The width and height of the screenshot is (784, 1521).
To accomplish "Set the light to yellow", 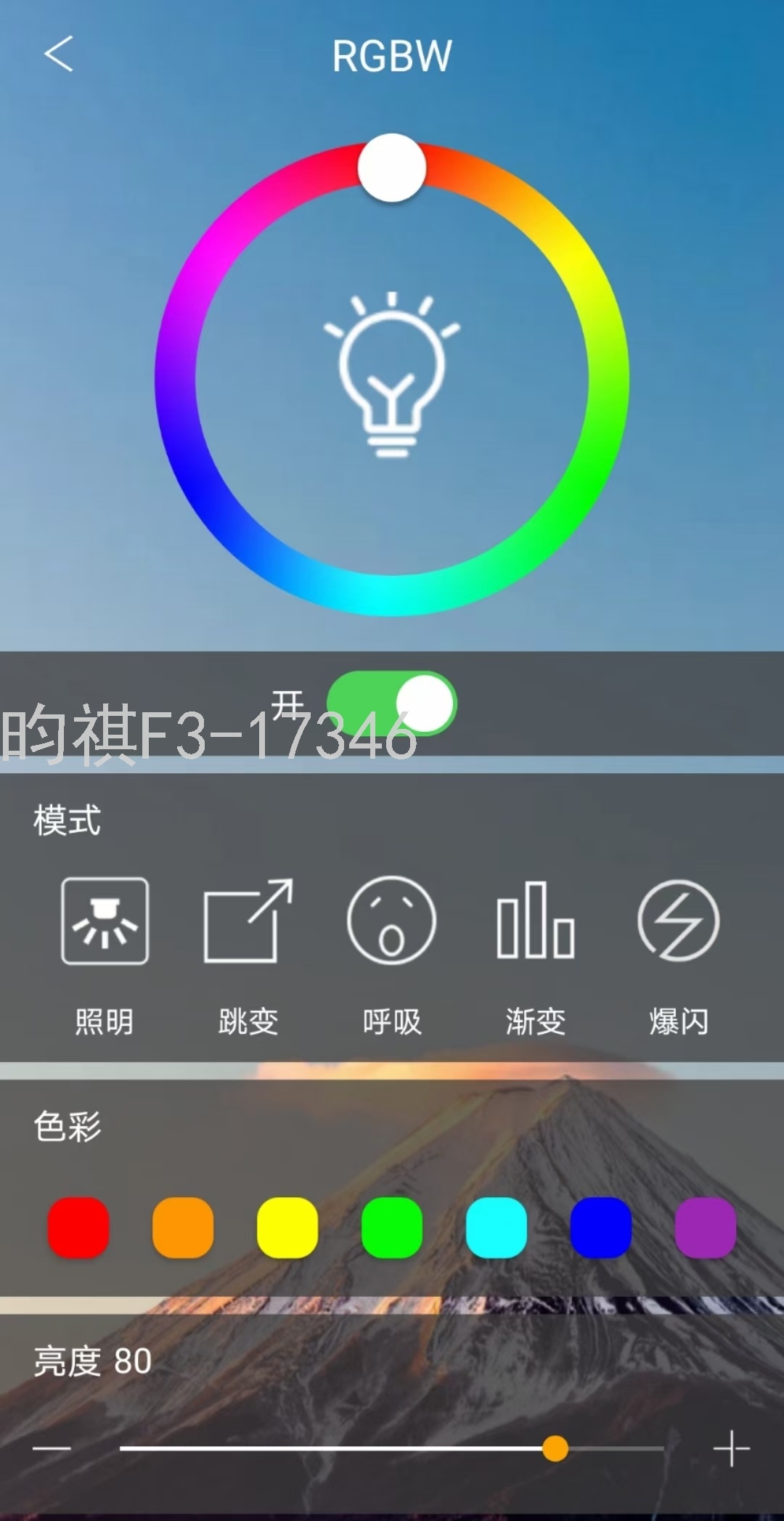I will [x=287, y=1228].
